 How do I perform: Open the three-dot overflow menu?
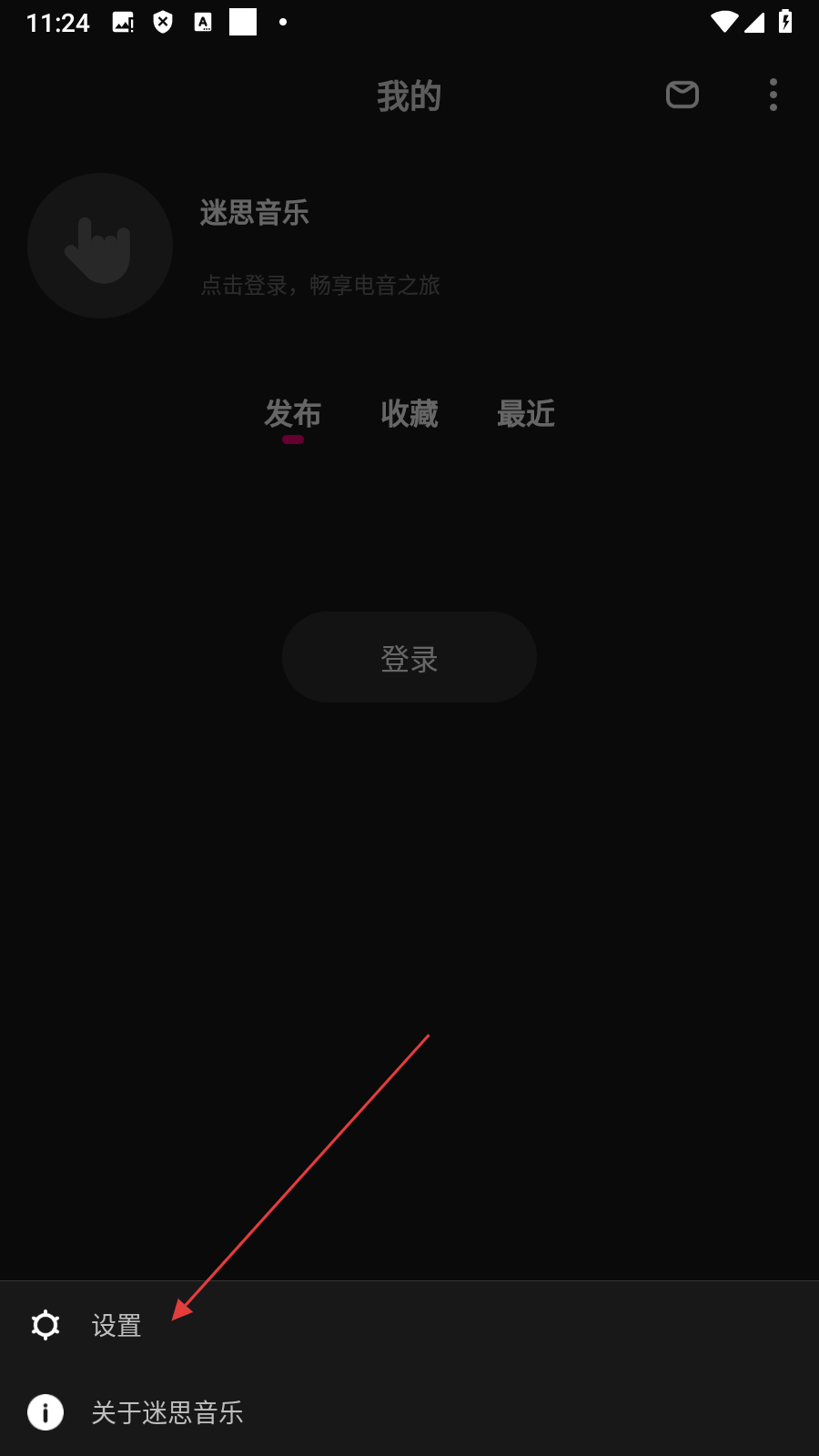pos(773,95)
